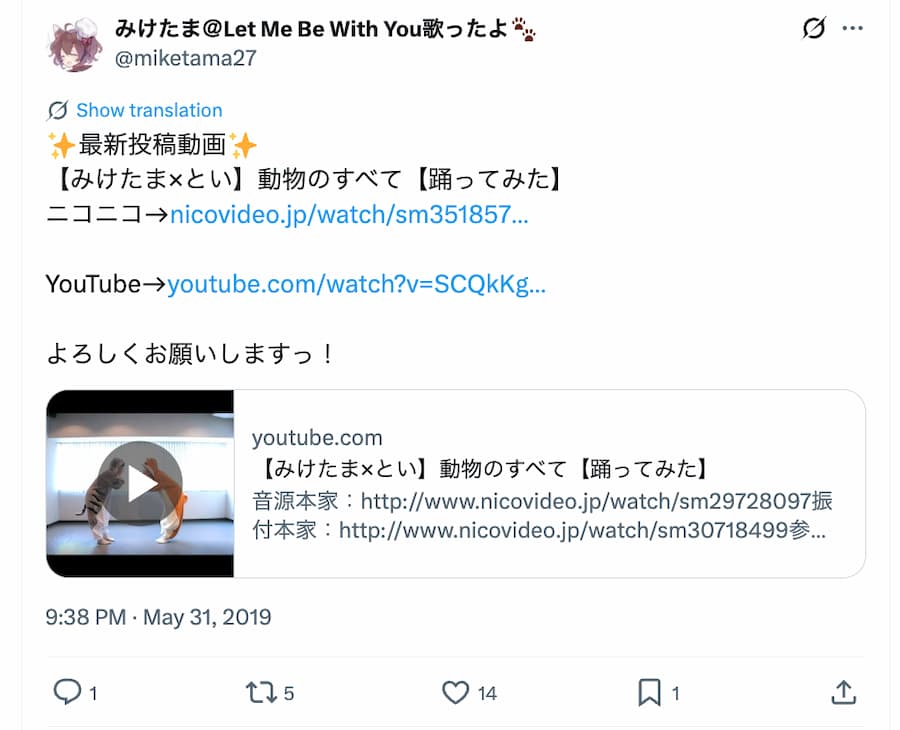Play the YouTube video preview card

(141, 484)
